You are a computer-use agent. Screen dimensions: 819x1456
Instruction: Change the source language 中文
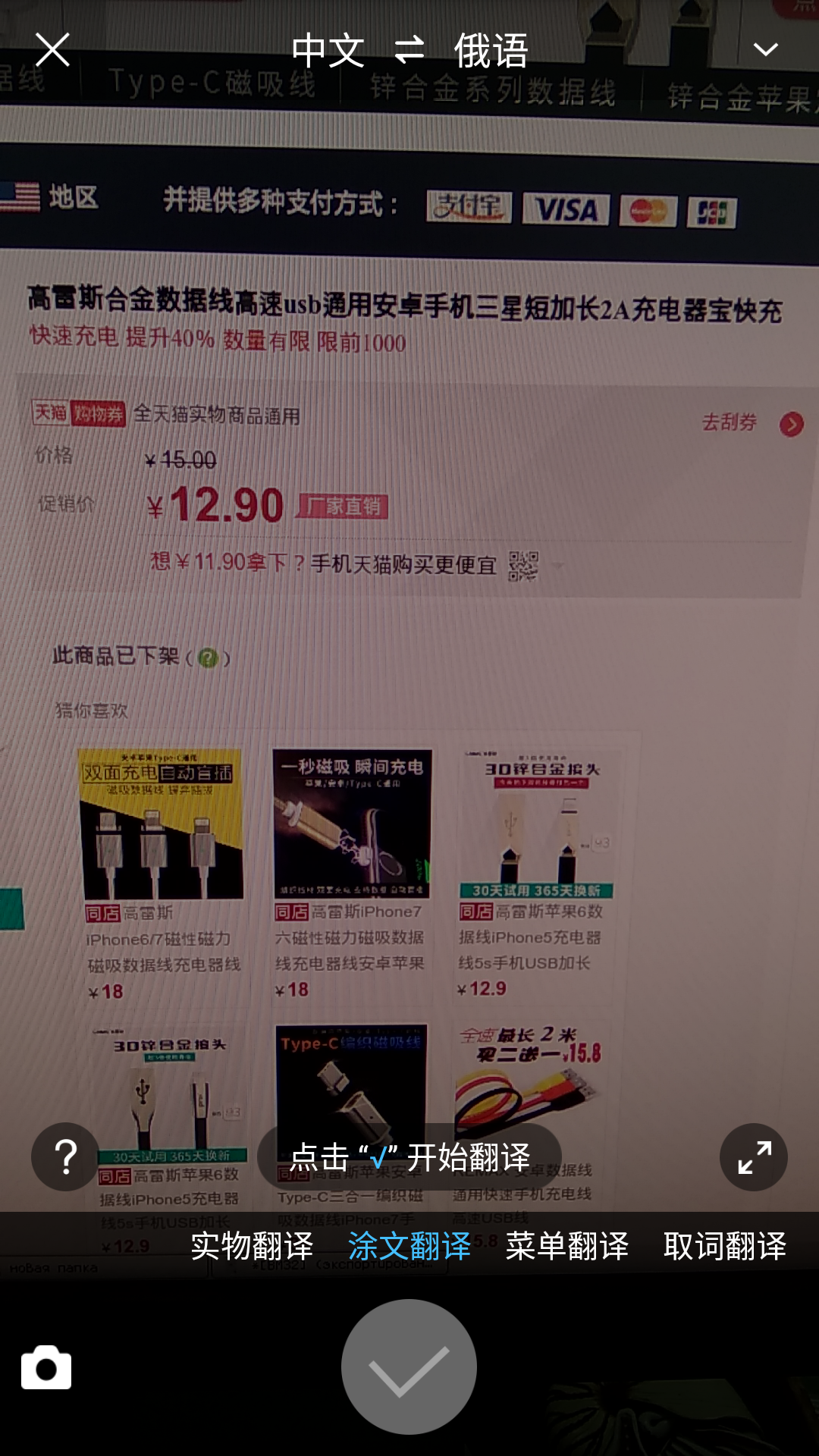(x=328, y=51)
